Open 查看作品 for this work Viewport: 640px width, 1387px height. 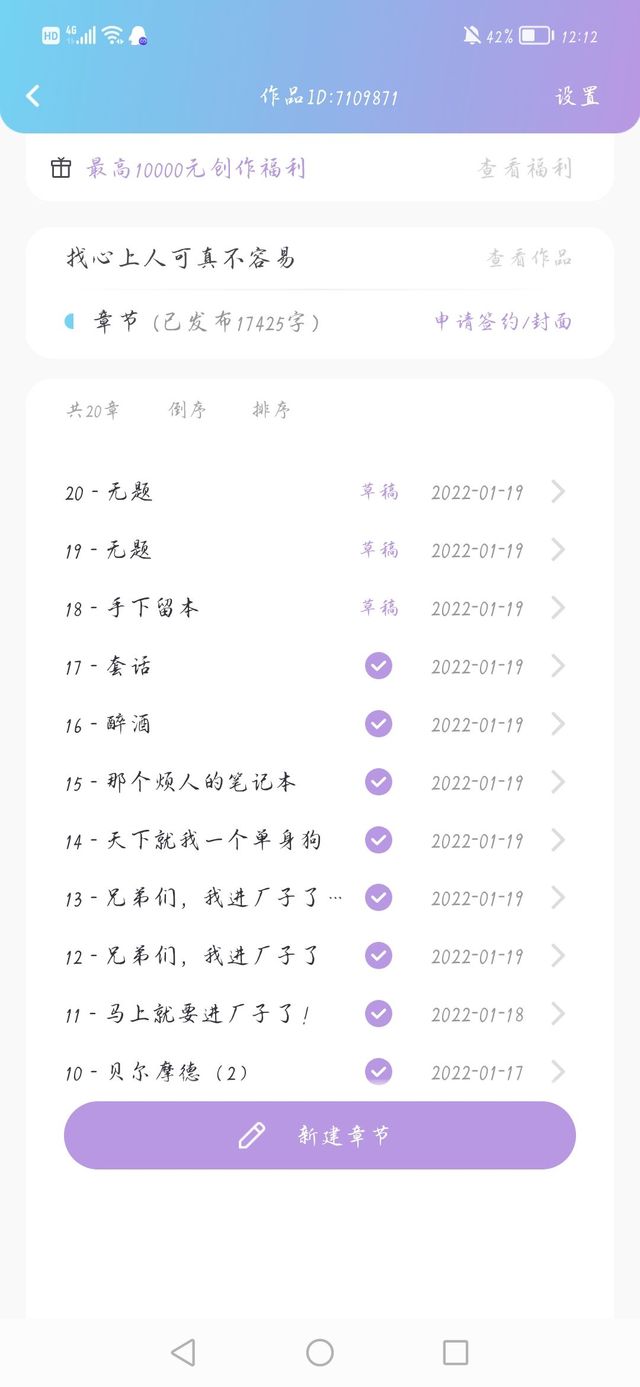point(529,258)
